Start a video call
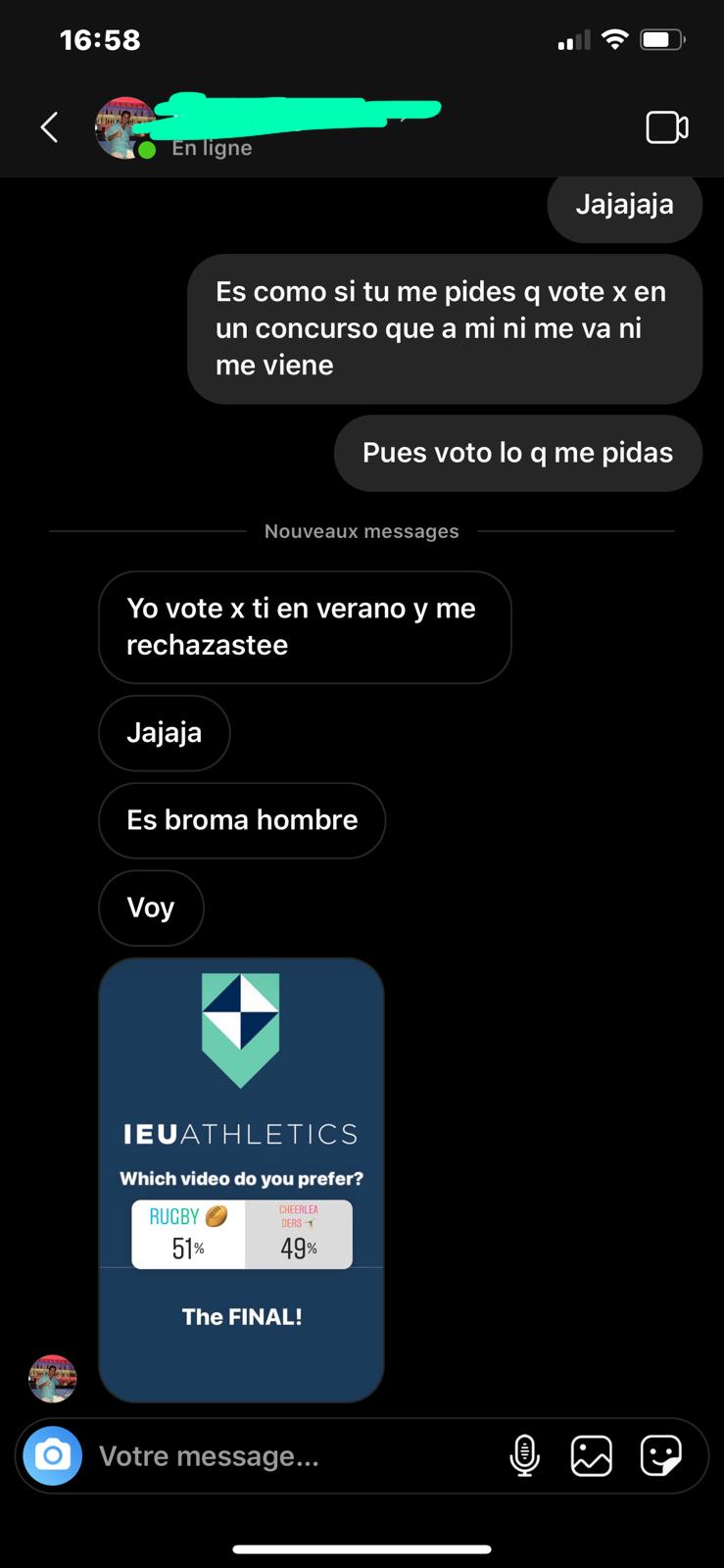Screen dimensions: 724x1568 point(666,127)
